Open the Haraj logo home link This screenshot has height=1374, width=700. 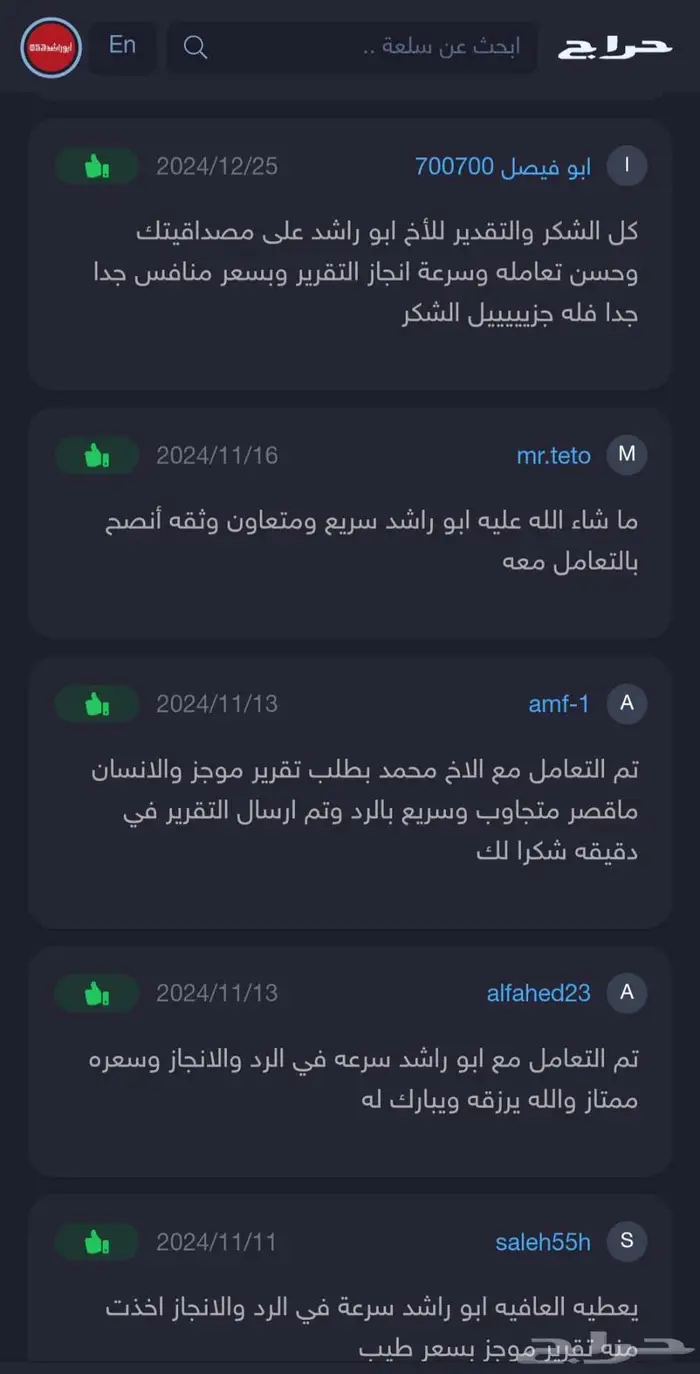click(615, 47)
